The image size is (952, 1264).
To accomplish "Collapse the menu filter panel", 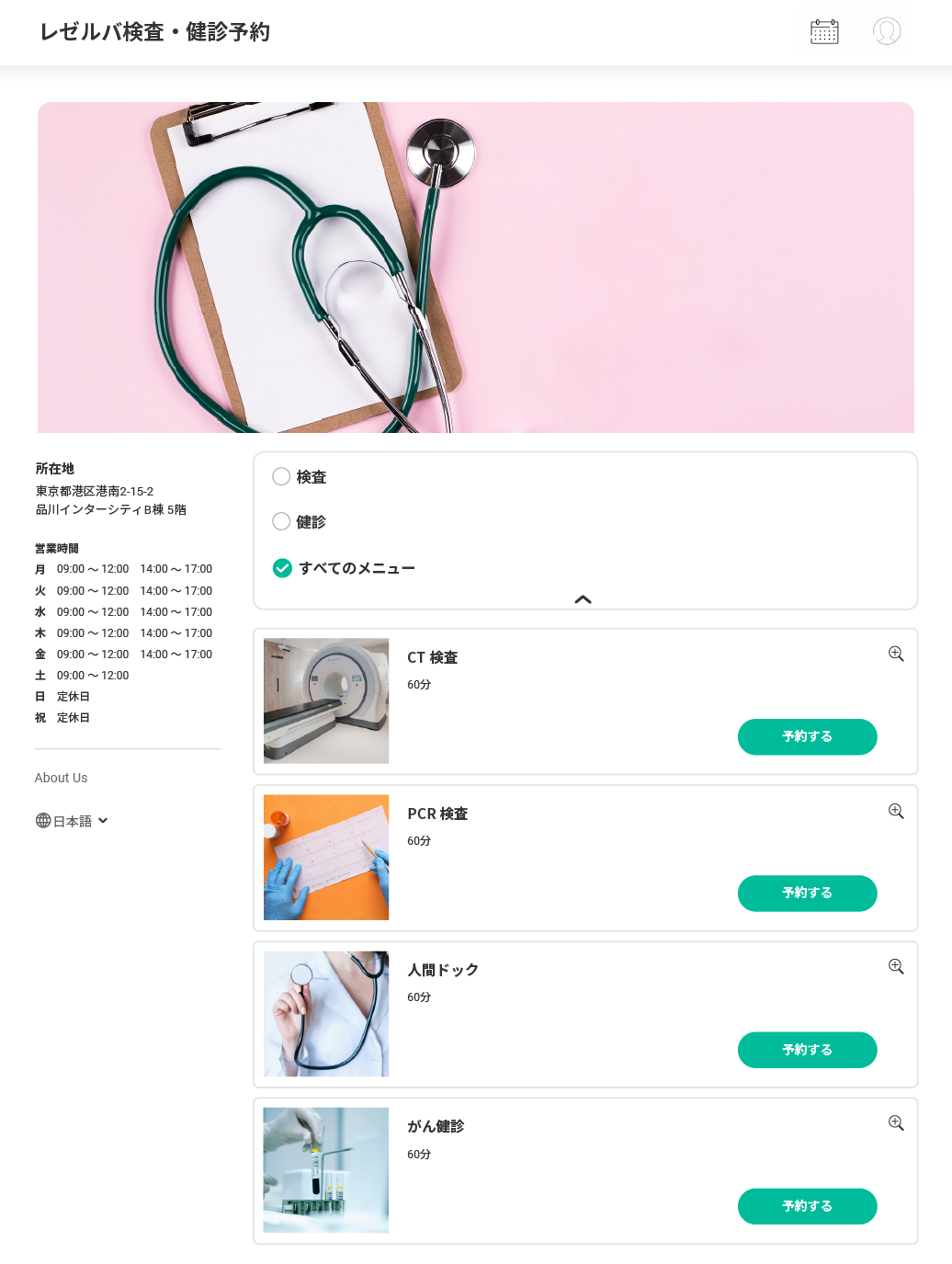I will click(583, 599).
